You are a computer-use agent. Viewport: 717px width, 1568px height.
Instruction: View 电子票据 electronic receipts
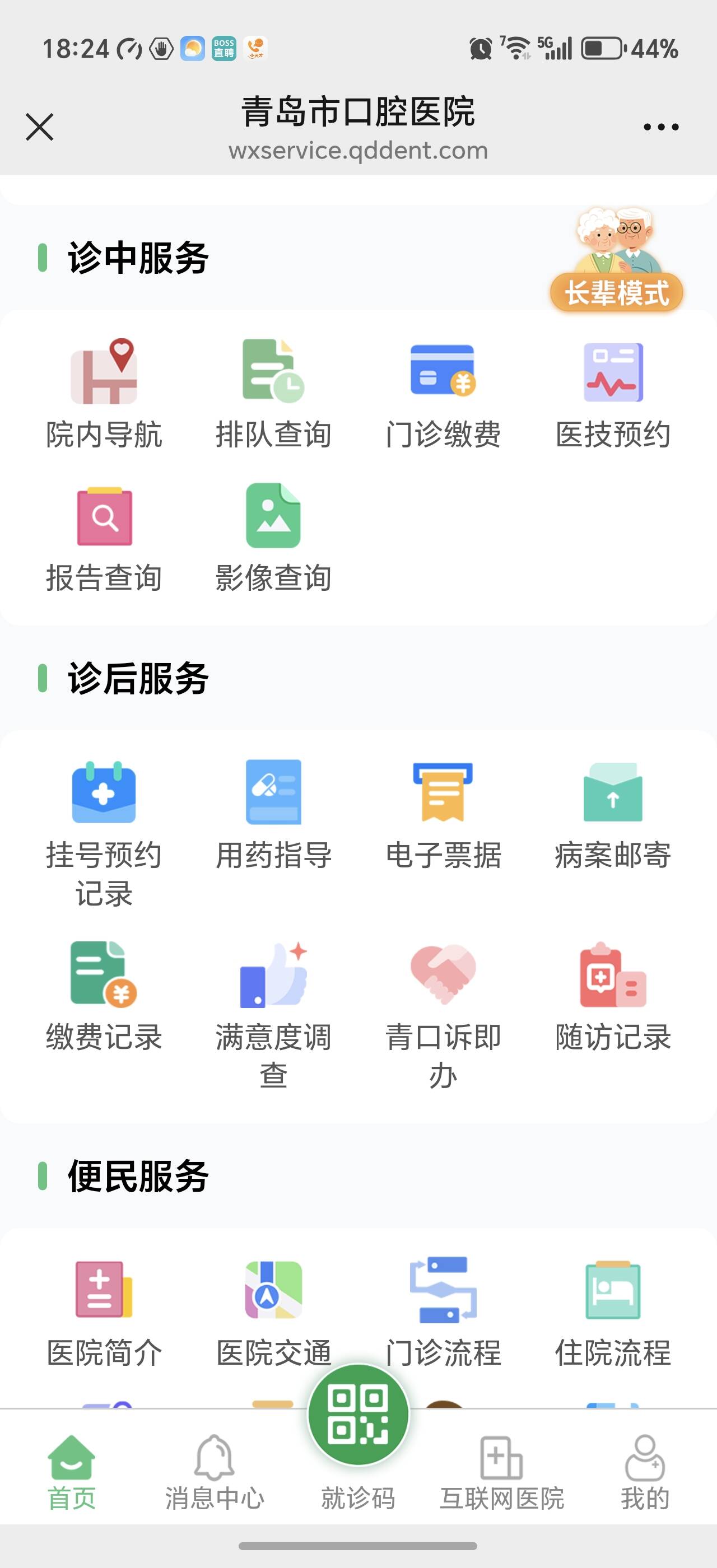click(443, 814)
